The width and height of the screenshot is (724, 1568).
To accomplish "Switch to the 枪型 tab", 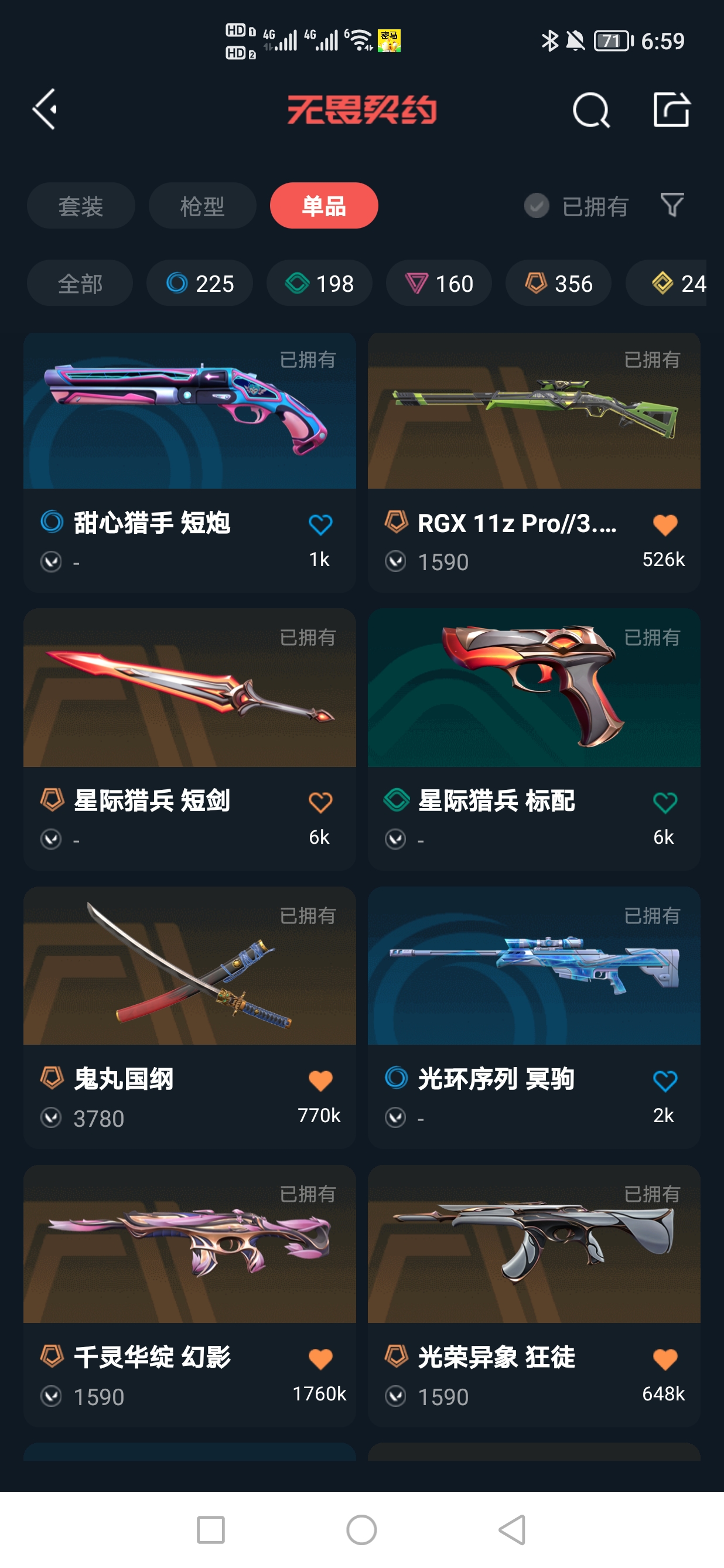I will [x=202, y=206].
